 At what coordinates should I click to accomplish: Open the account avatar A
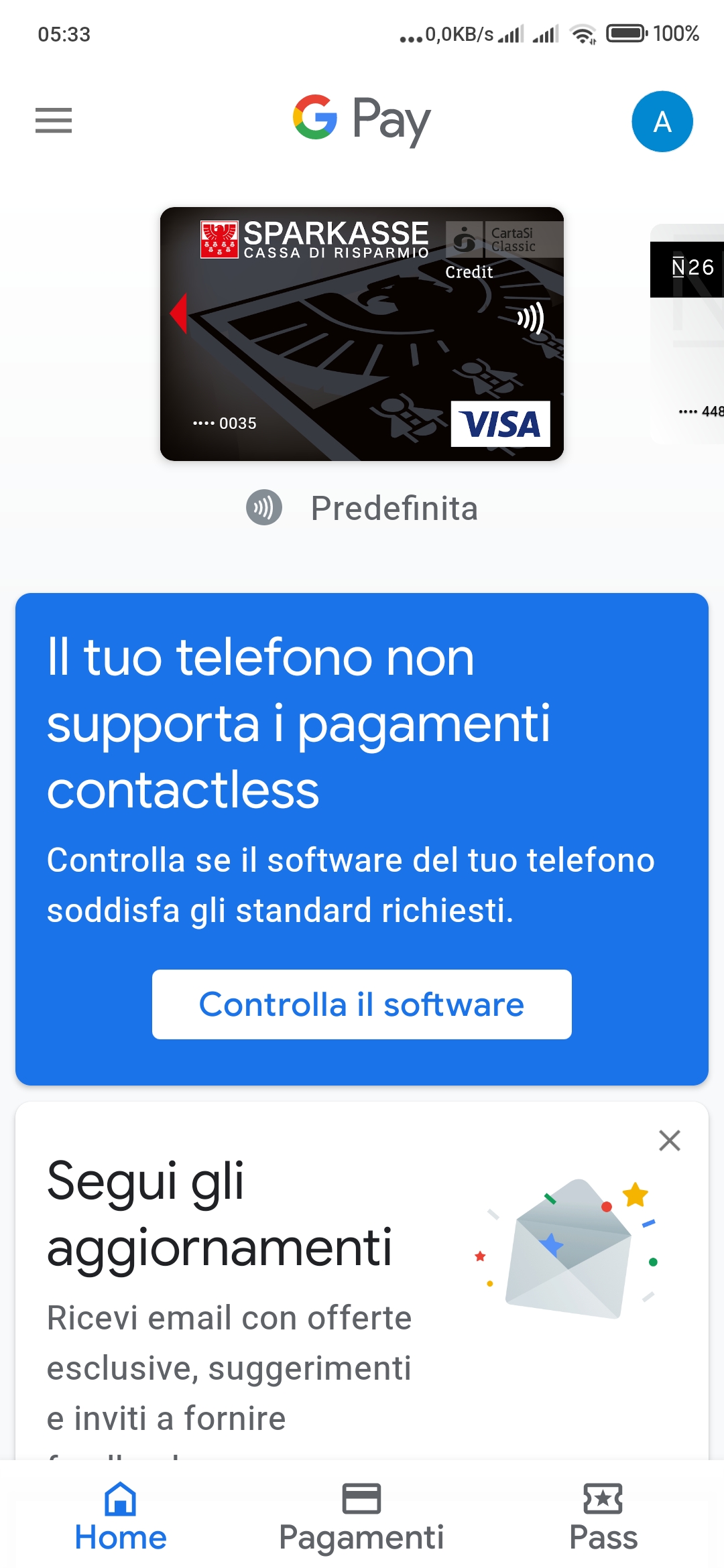(662, 121)
